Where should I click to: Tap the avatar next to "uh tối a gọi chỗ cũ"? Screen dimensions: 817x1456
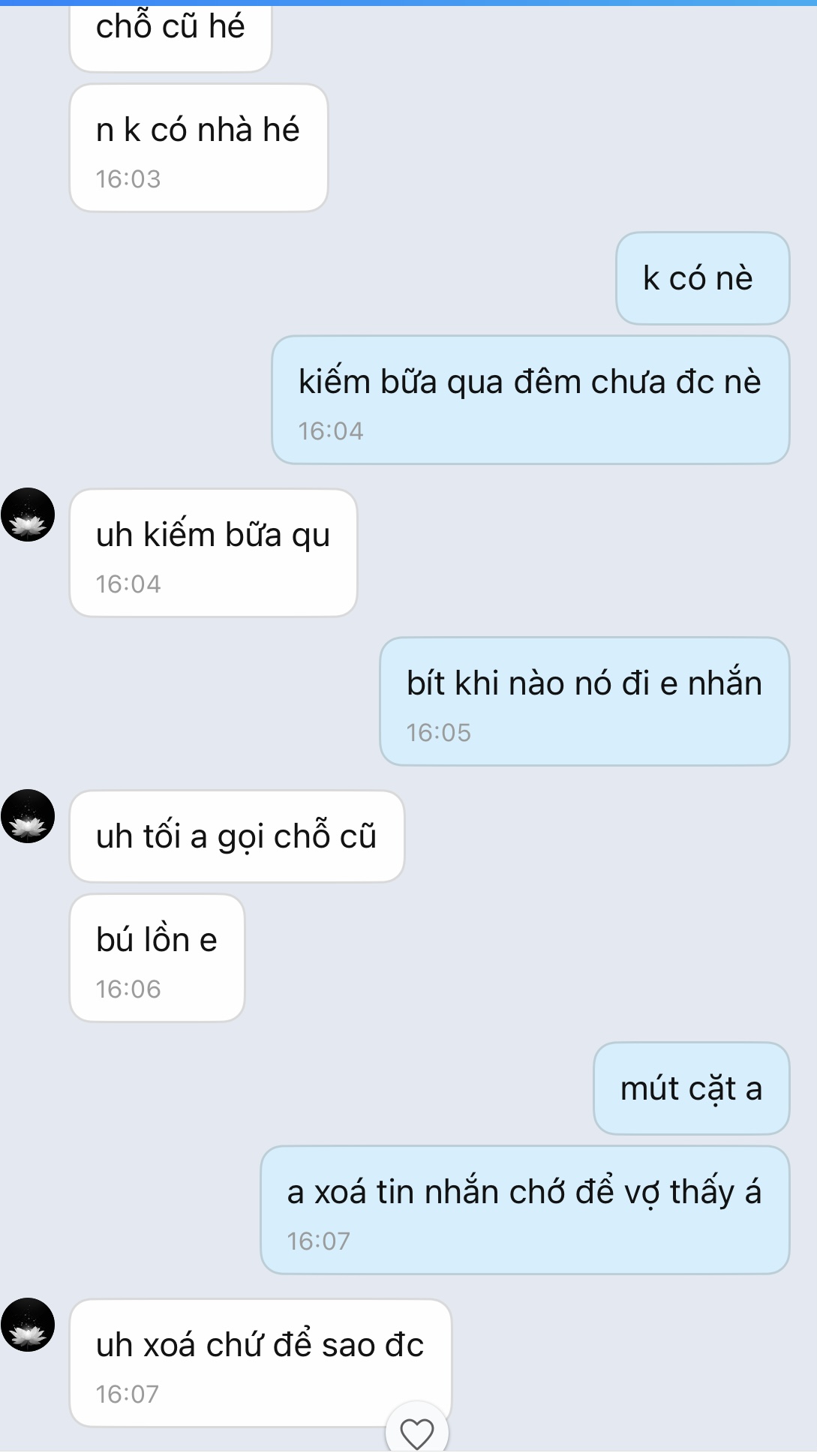click(x=29, y=816)
